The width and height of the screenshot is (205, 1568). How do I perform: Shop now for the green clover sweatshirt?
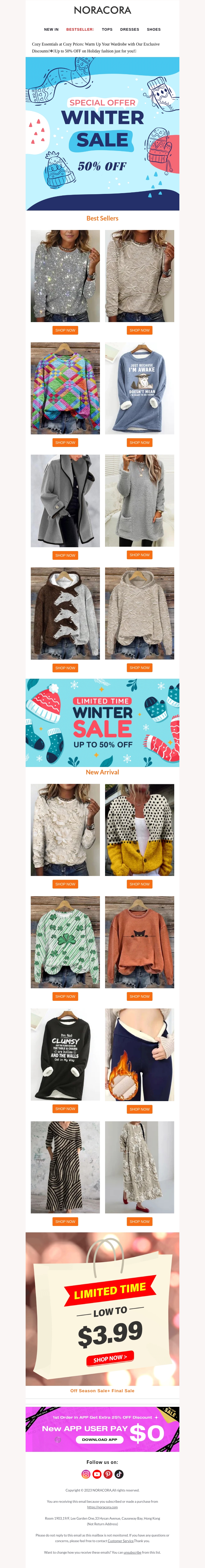point(65,996)
